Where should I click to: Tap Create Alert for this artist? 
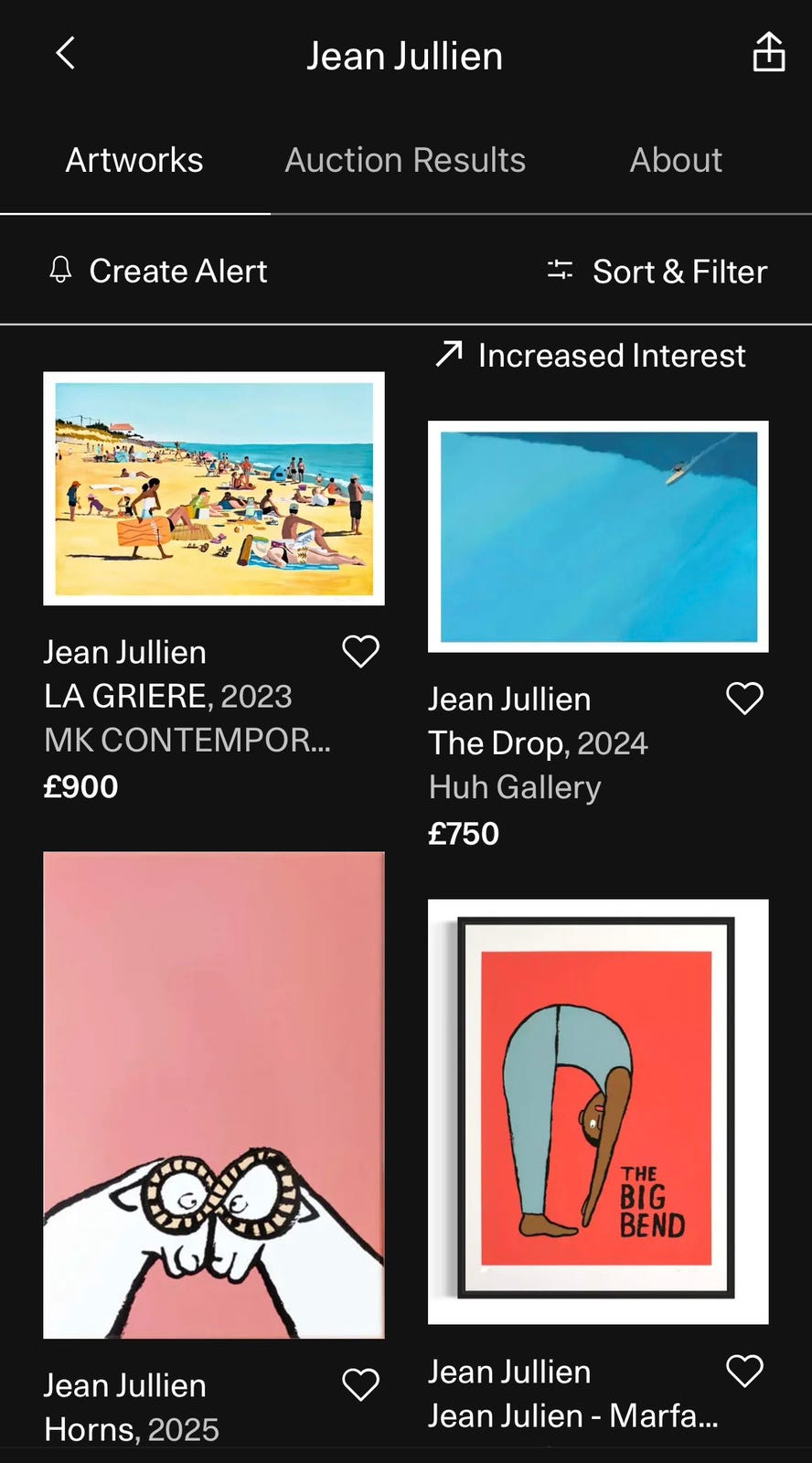click(177, 271)
